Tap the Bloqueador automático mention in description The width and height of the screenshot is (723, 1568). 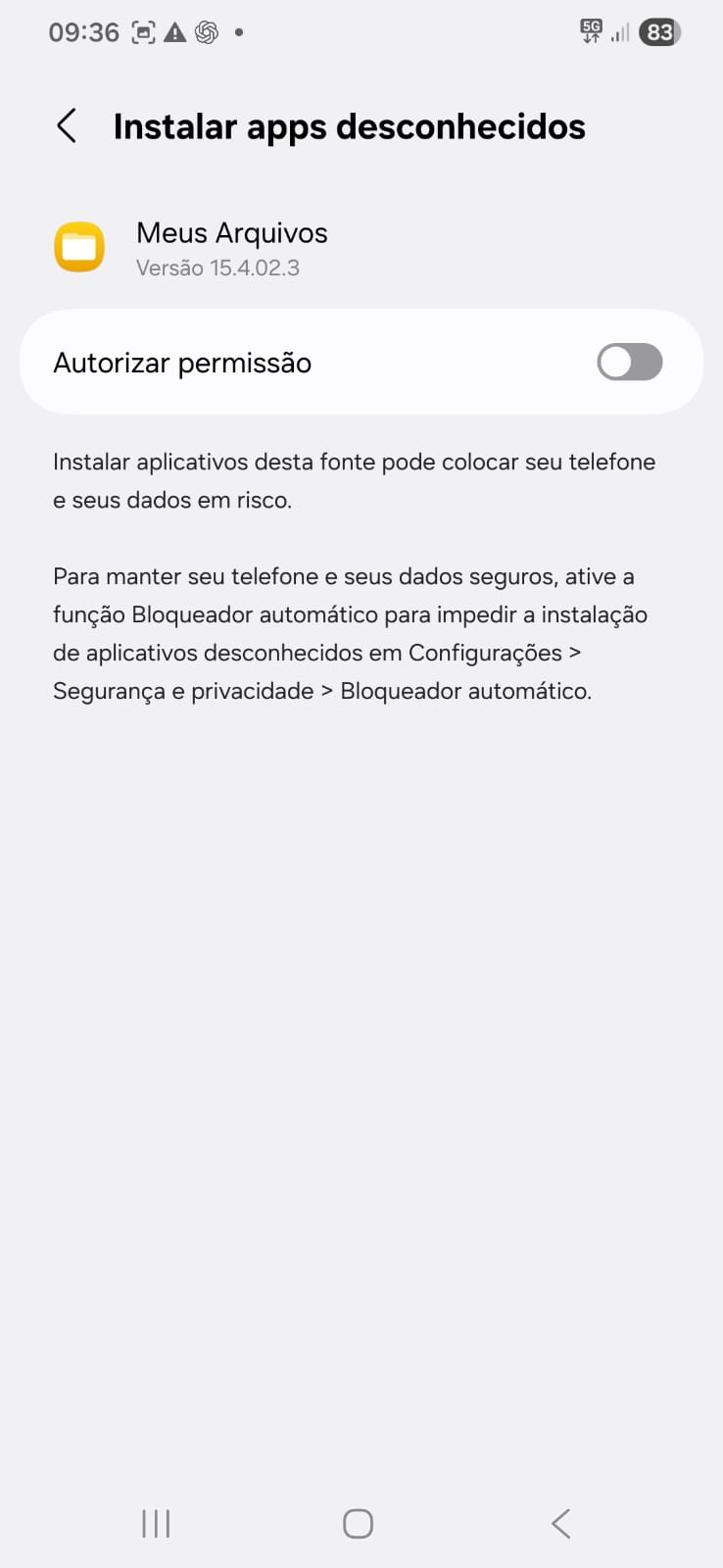[466, 691]
